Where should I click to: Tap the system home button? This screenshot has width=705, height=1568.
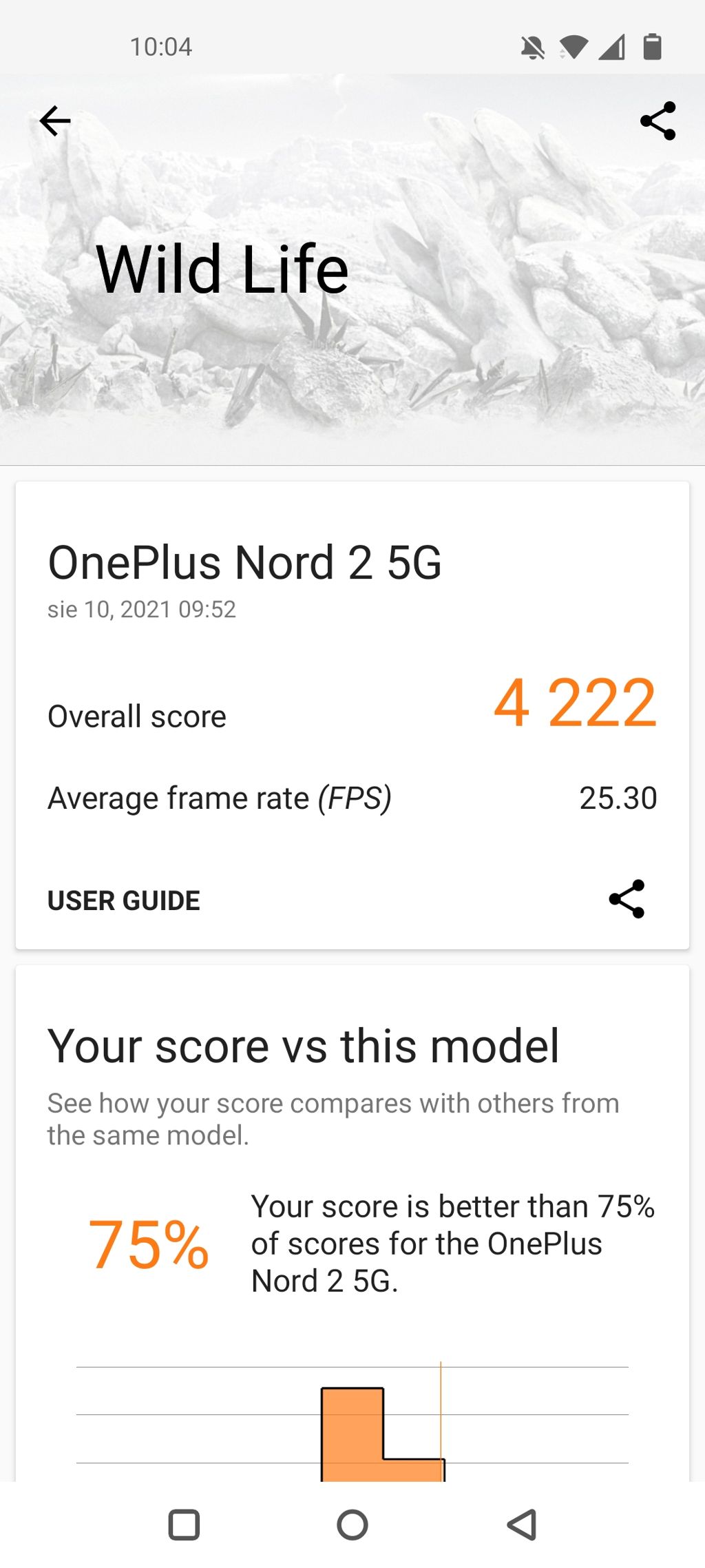(352, 1525)
